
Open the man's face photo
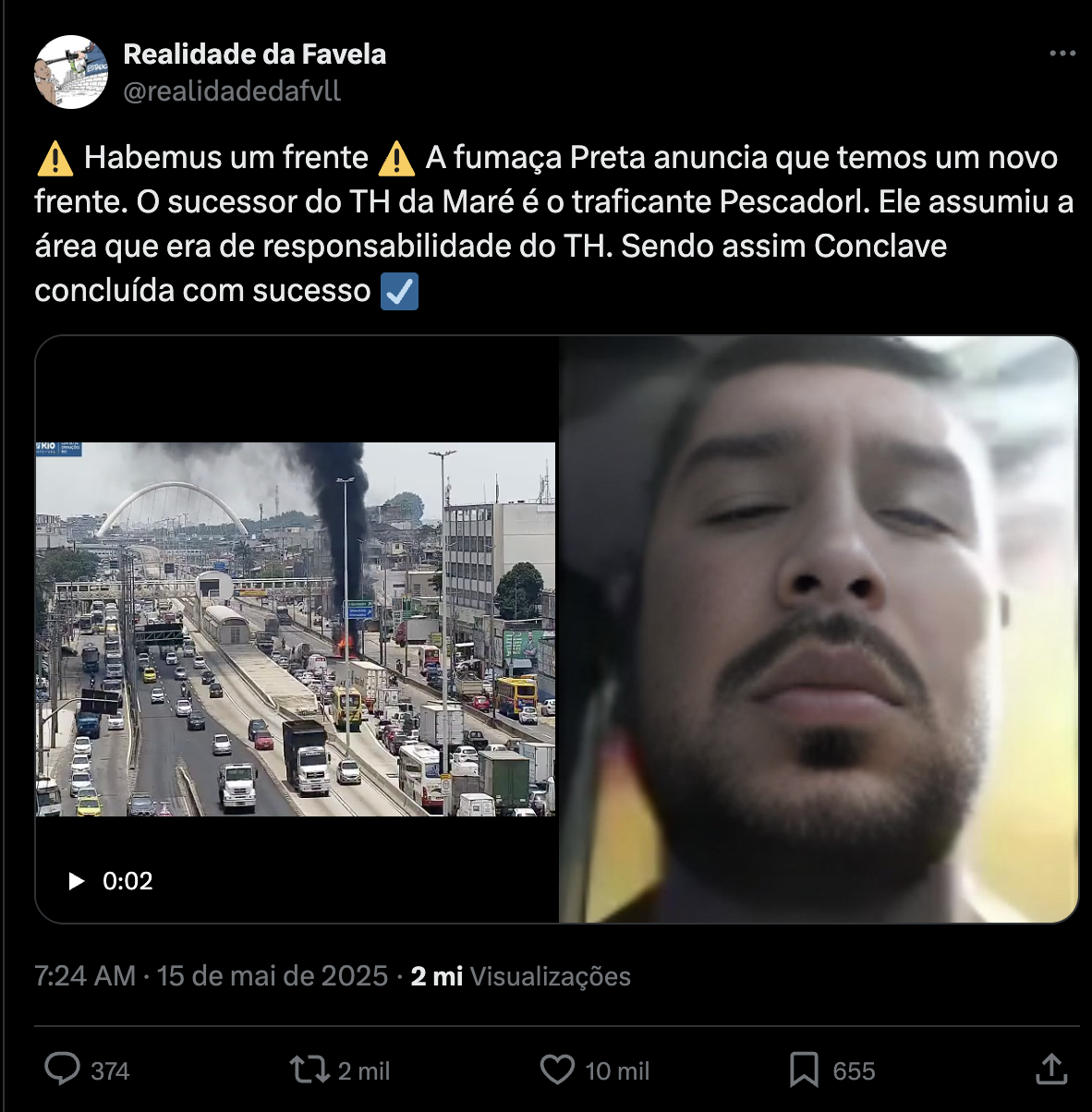[x=819, y=628]
